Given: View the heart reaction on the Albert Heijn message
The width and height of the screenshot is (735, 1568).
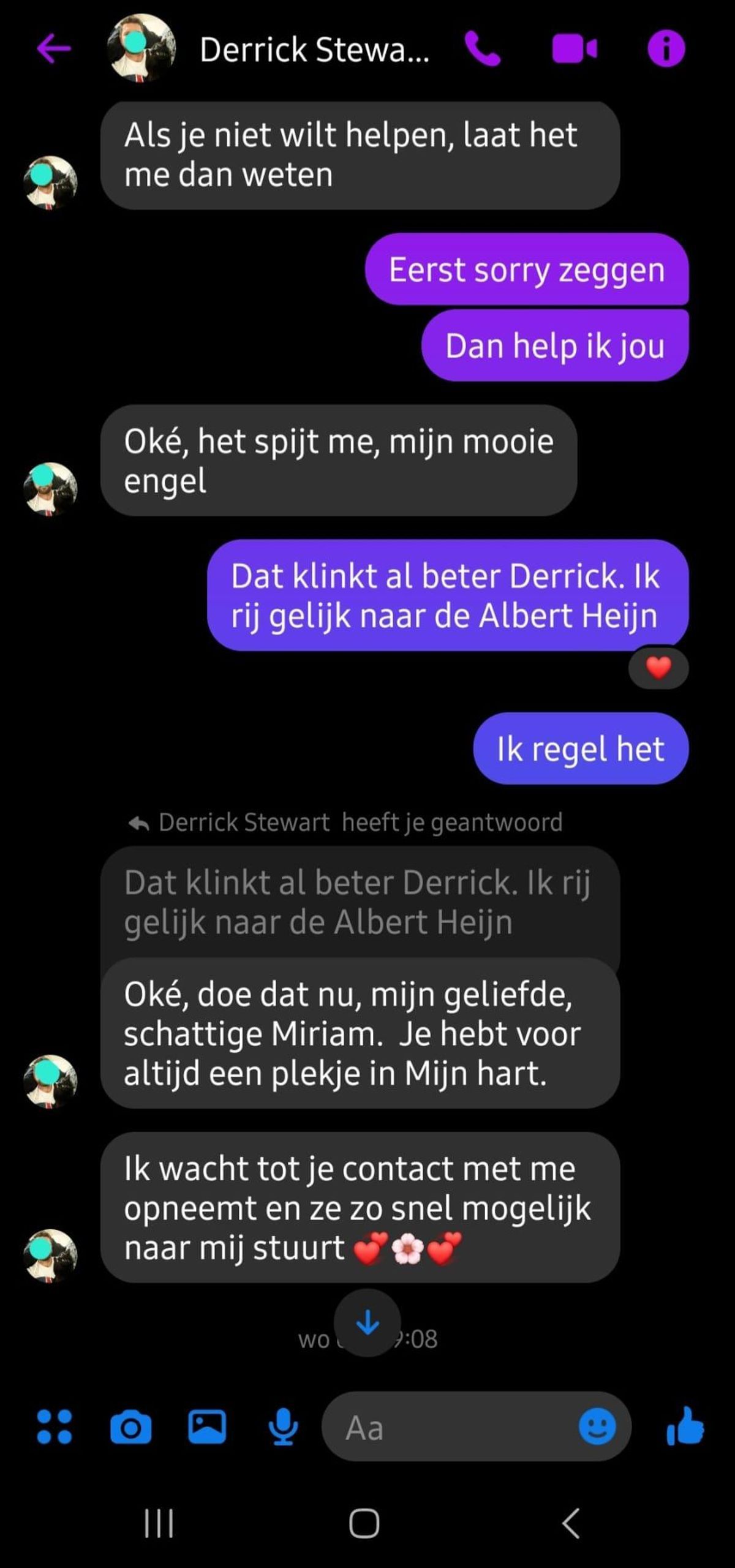Looking at the screenshot, I should click(658, 668).
